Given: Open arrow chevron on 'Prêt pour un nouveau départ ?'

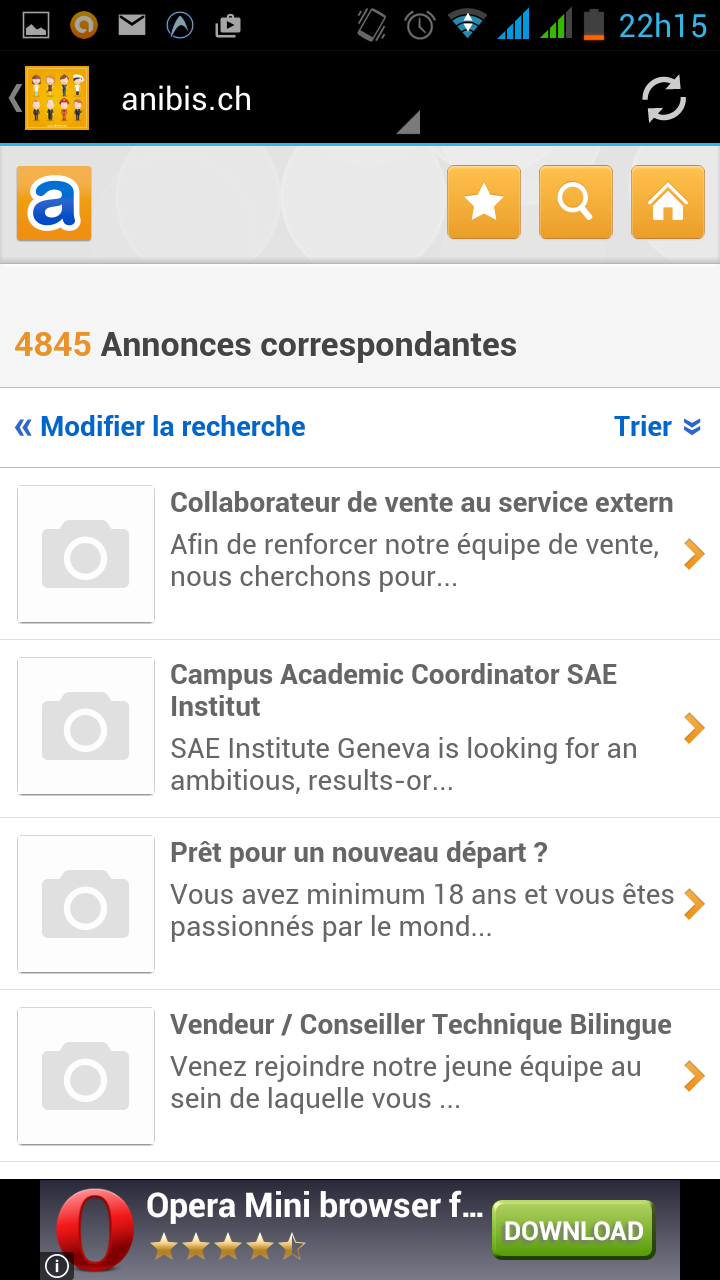Looking at the screenshot, I should coord(692,903).
